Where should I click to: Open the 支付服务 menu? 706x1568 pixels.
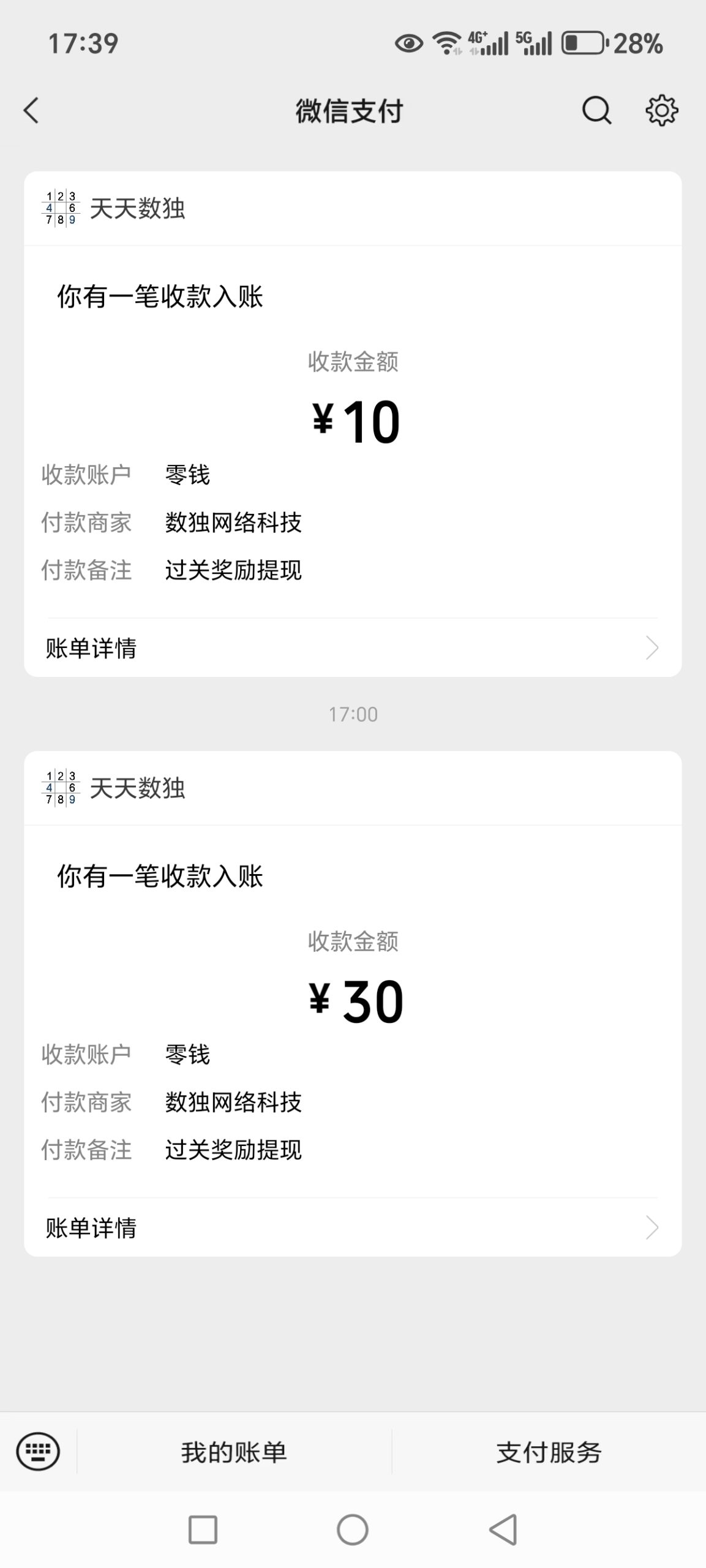549,1452
